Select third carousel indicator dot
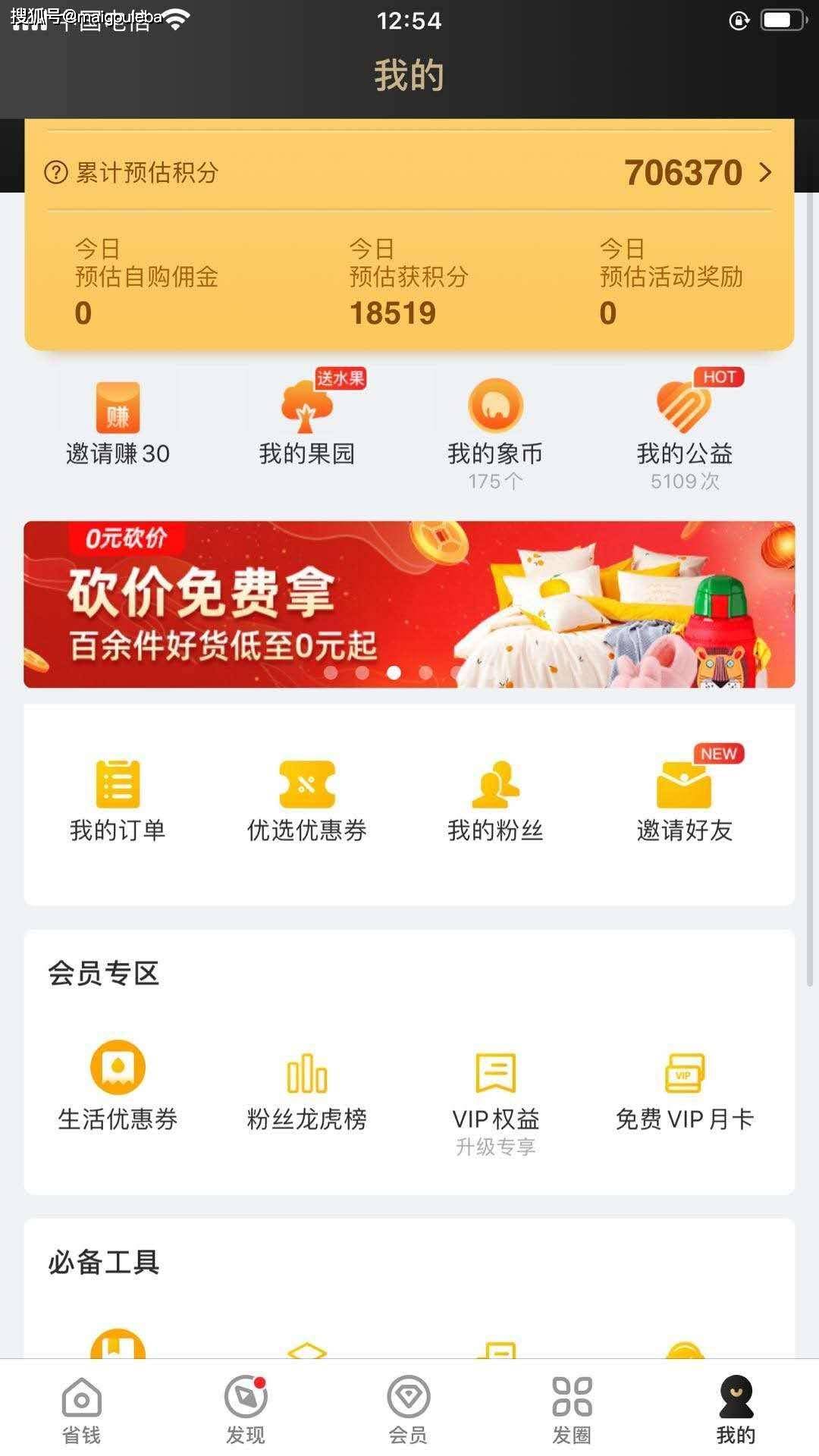The width and height of the screenshot is (819, 1456). (394, 672)
